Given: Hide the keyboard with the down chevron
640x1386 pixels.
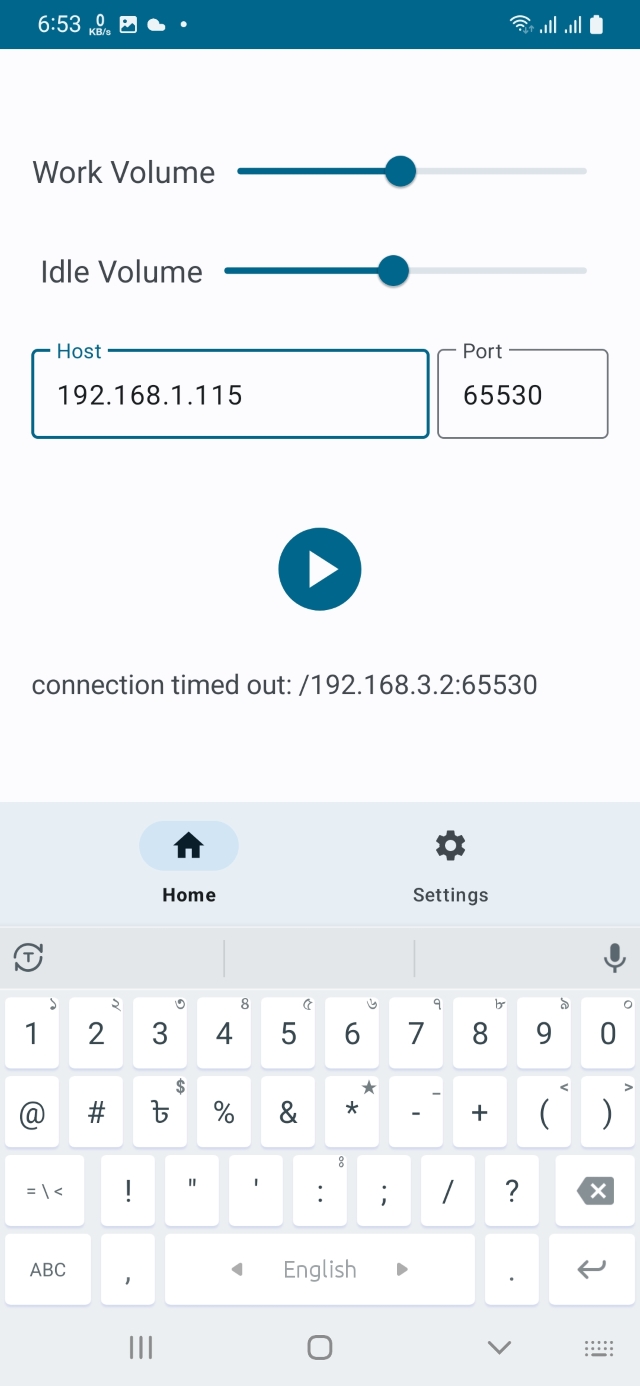Looking at the screenshot, I should [x=499, y=1347].
